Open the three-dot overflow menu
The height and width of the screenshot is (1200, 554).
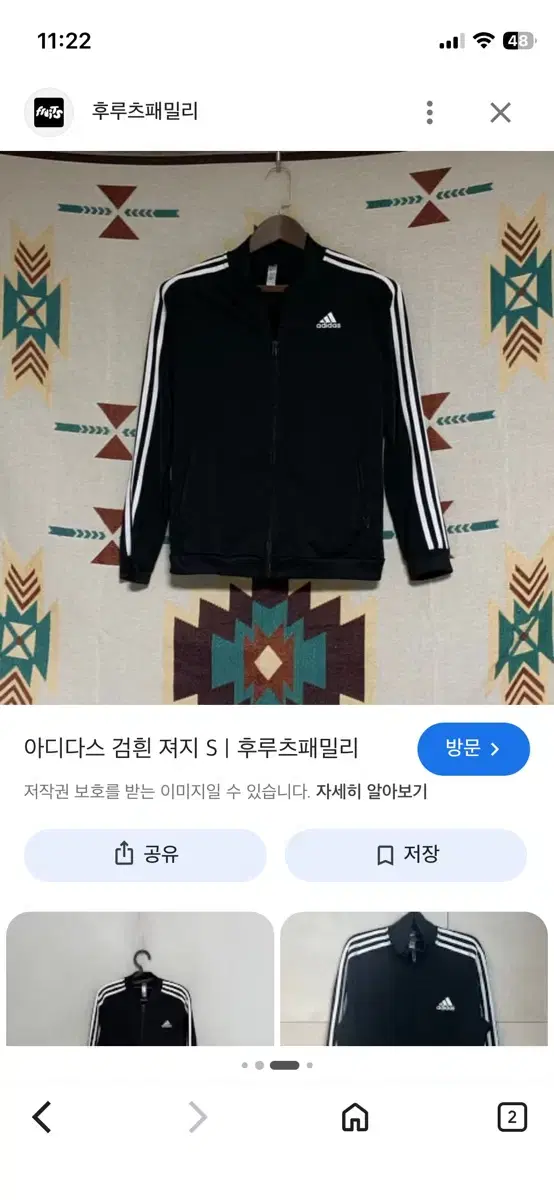pos(429,112)
